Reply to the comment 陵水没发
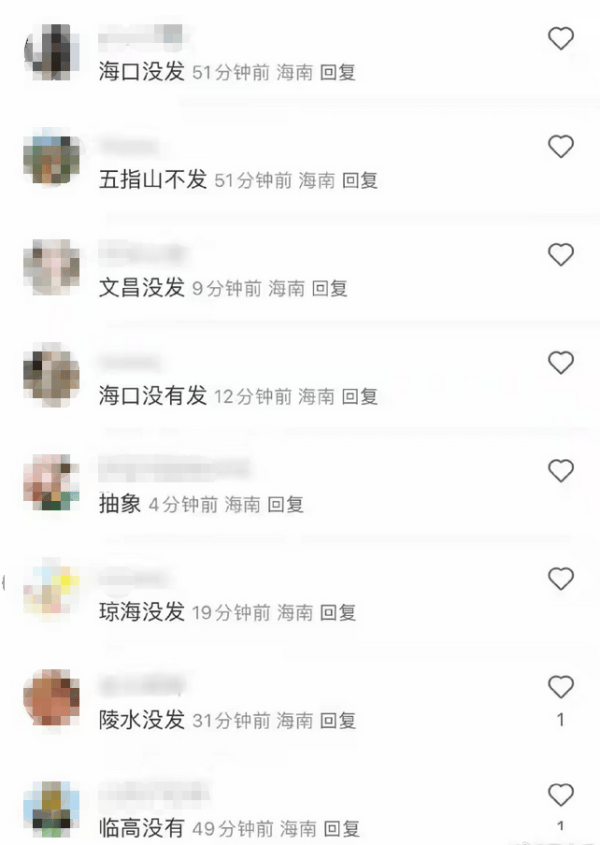This screenshot has height=845, width=600. (338, 721)
